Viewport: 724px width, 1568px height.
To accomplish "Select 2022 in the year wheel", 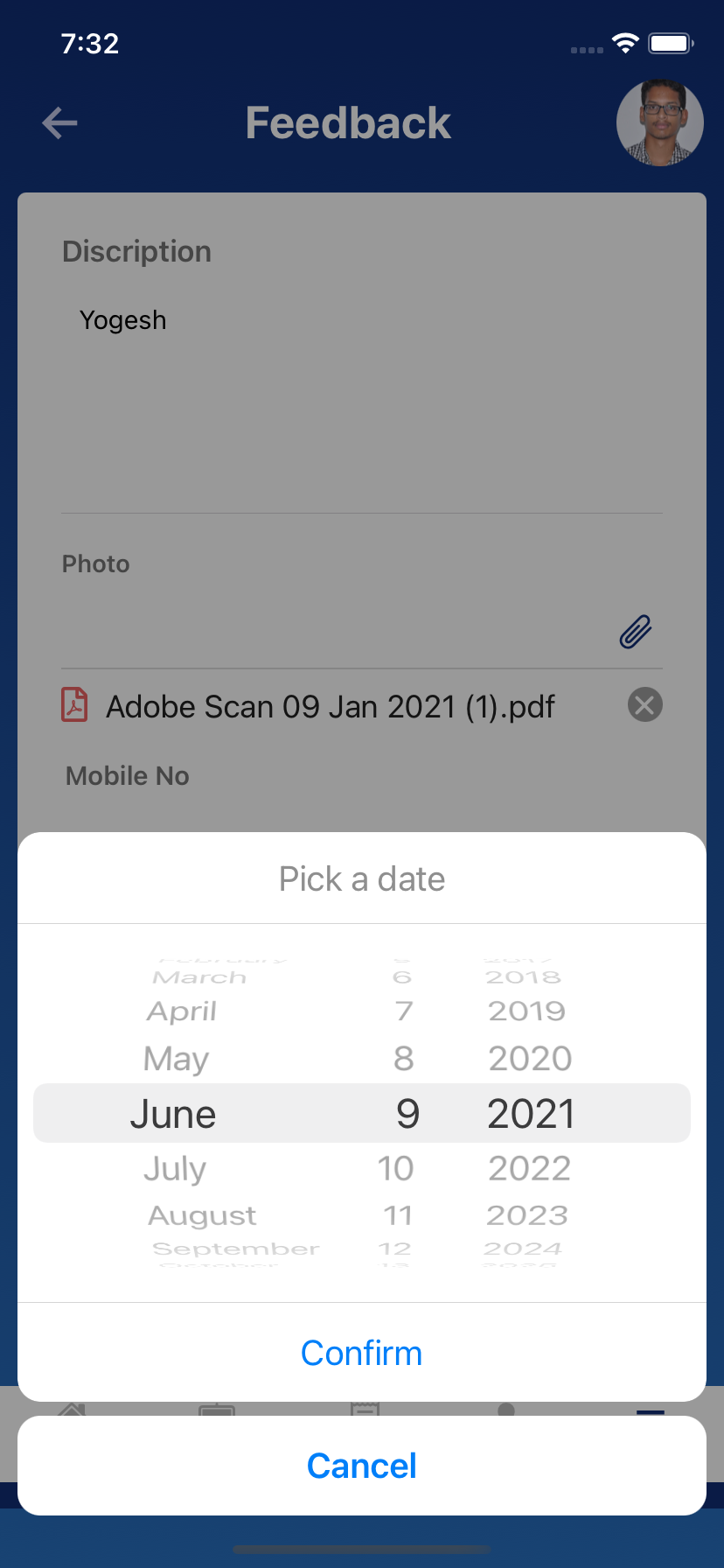I will pyautogui.click(x=529, y=1168).
